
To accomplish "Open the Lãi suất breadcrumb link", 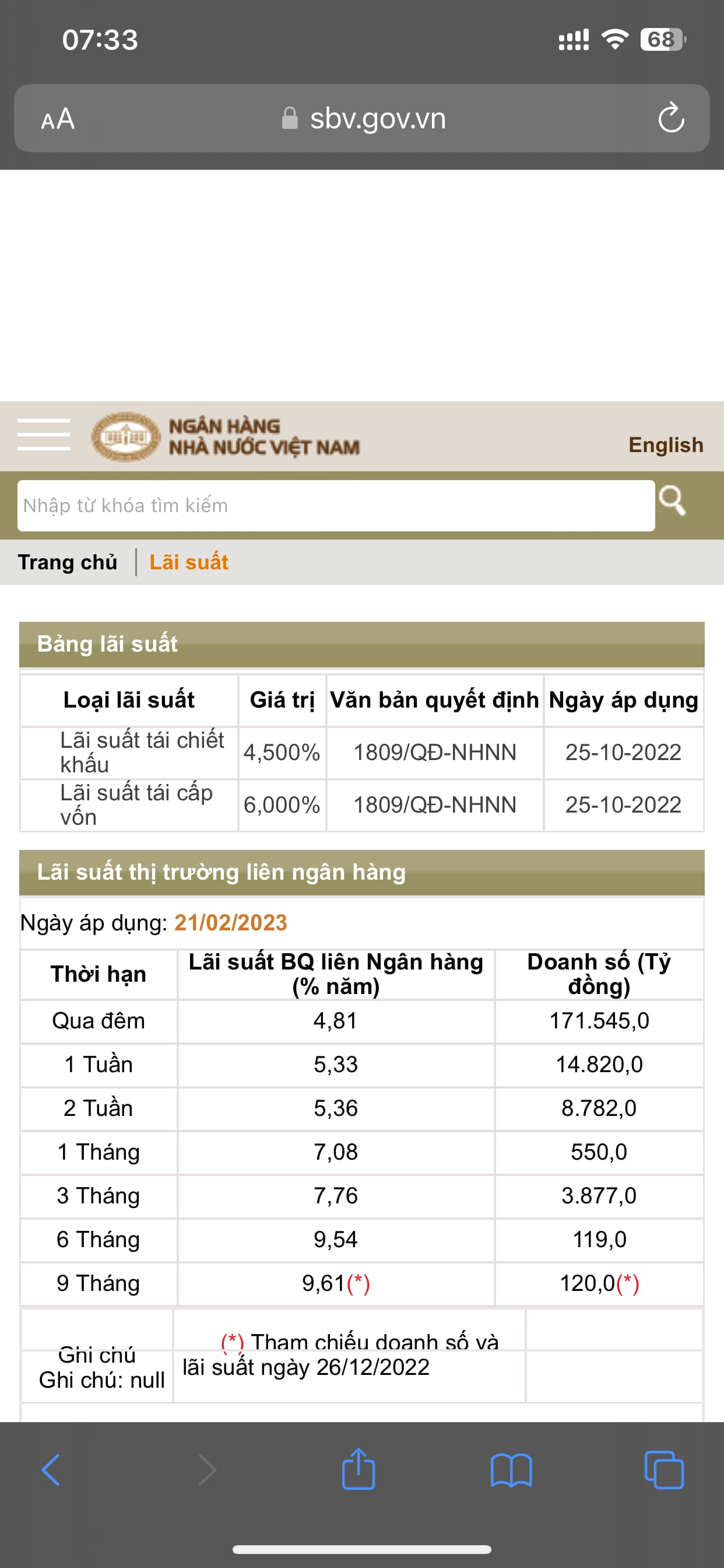I will click(189, 562).
